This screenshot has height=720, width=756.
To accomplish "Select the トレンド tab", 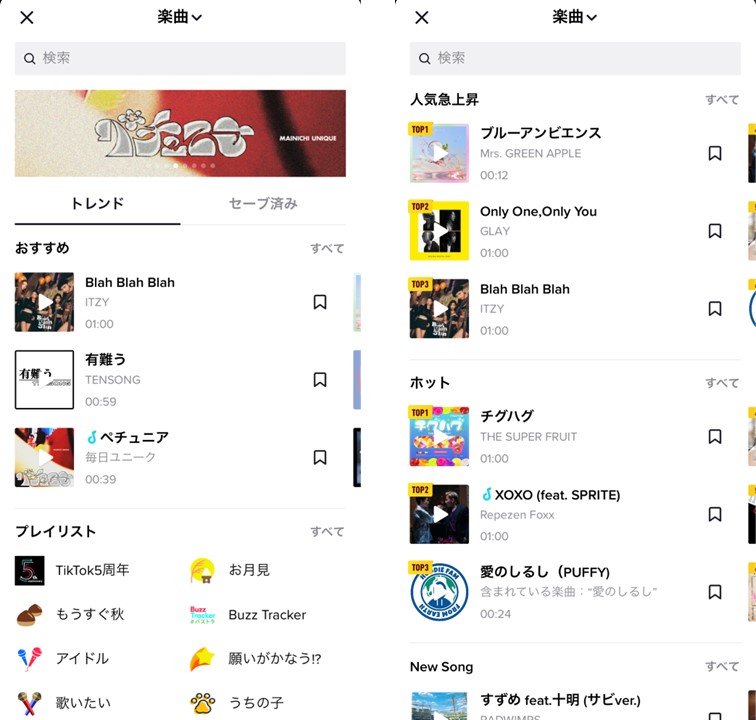I will (x=97, y=203).
